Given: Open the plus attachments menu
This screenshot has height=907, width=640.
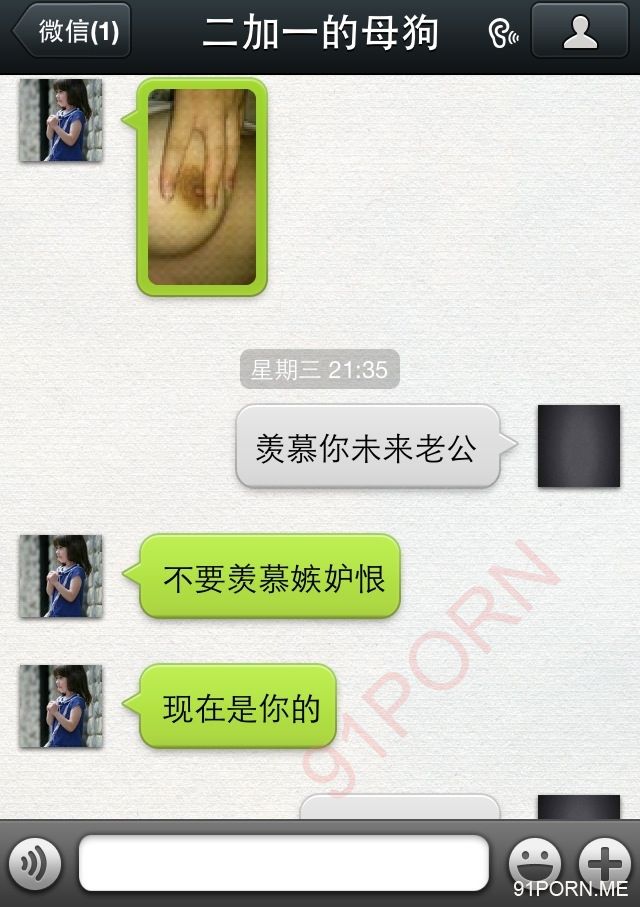Looking at the screenshot, I should [x=606, y=862].
